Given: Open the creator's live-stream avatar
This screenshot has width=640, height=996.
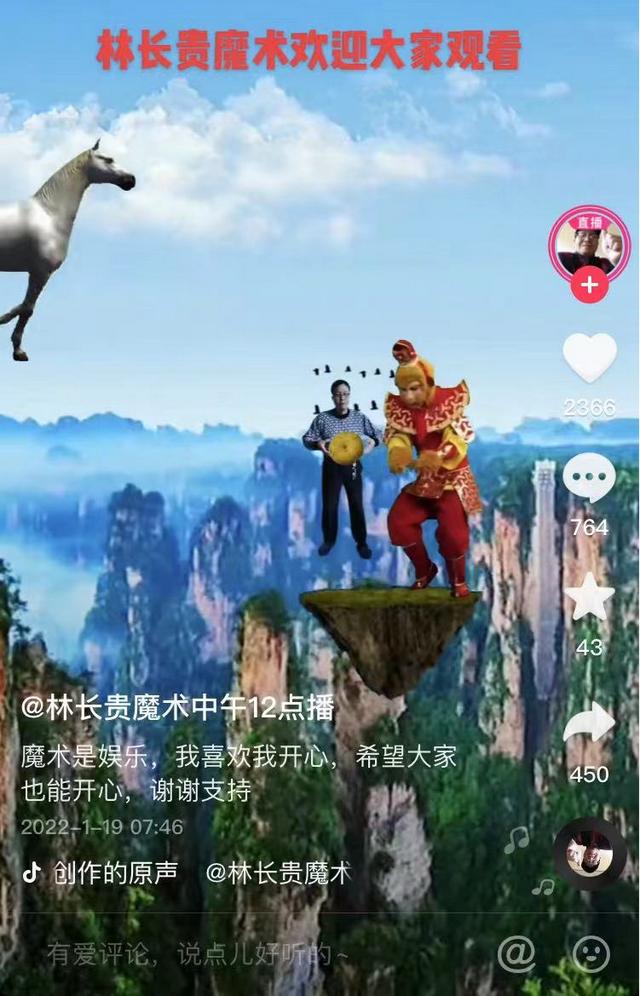Looking at the screenshot, I should coord(588,243).
